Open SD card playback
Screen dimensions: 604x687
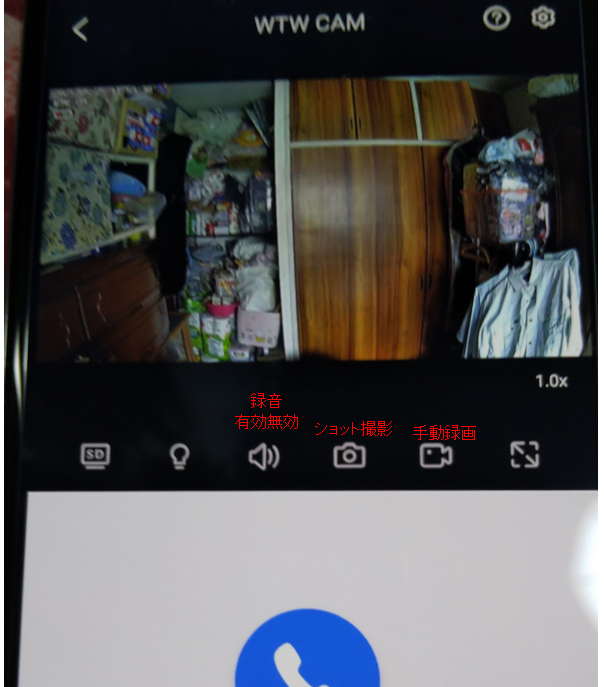(x=95, y=457)
